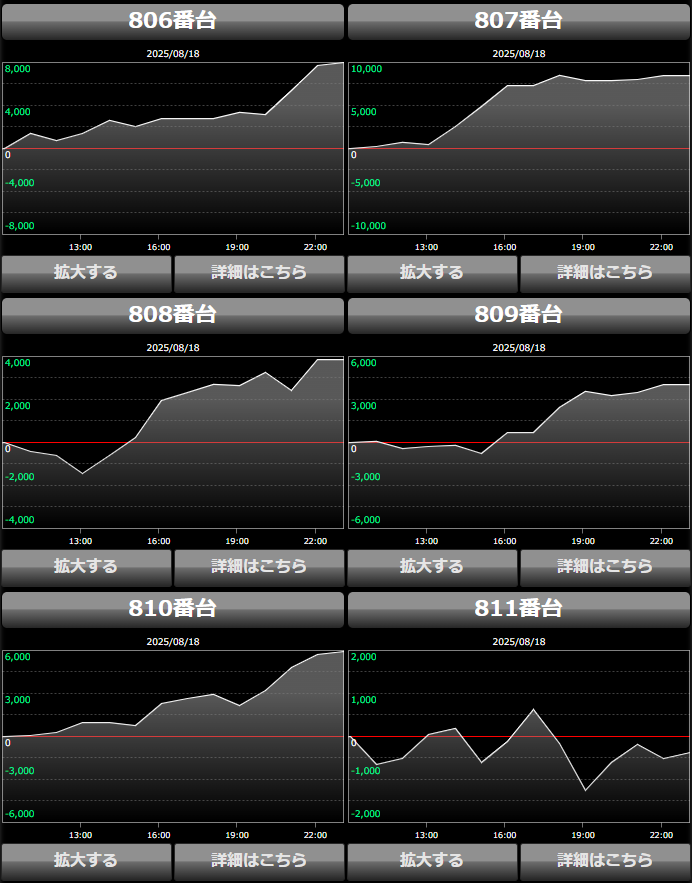Open 詳細はこちら for machine 806

tap(259, 272)
